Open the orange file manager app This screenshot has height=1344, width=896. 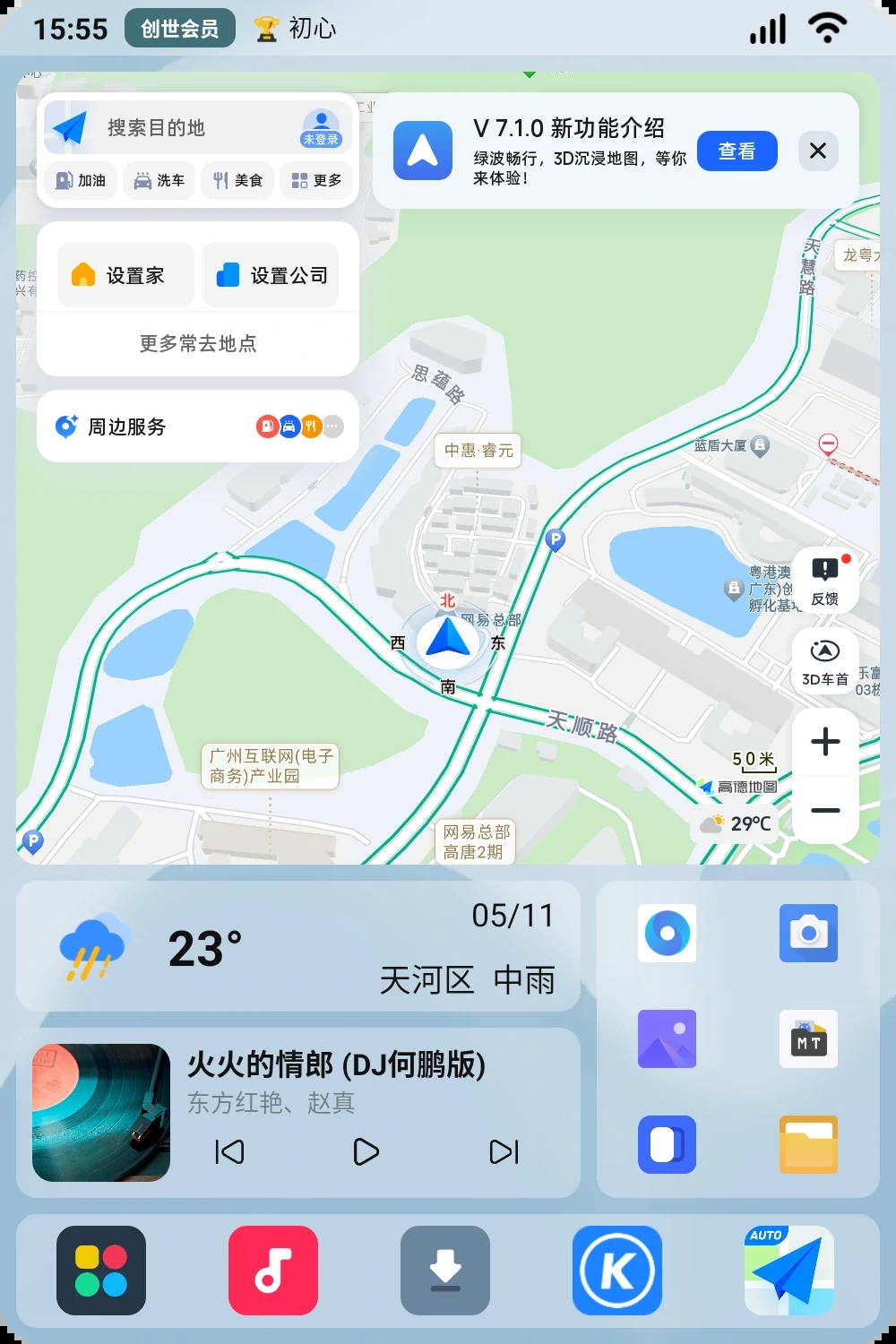pos(808,1145)
